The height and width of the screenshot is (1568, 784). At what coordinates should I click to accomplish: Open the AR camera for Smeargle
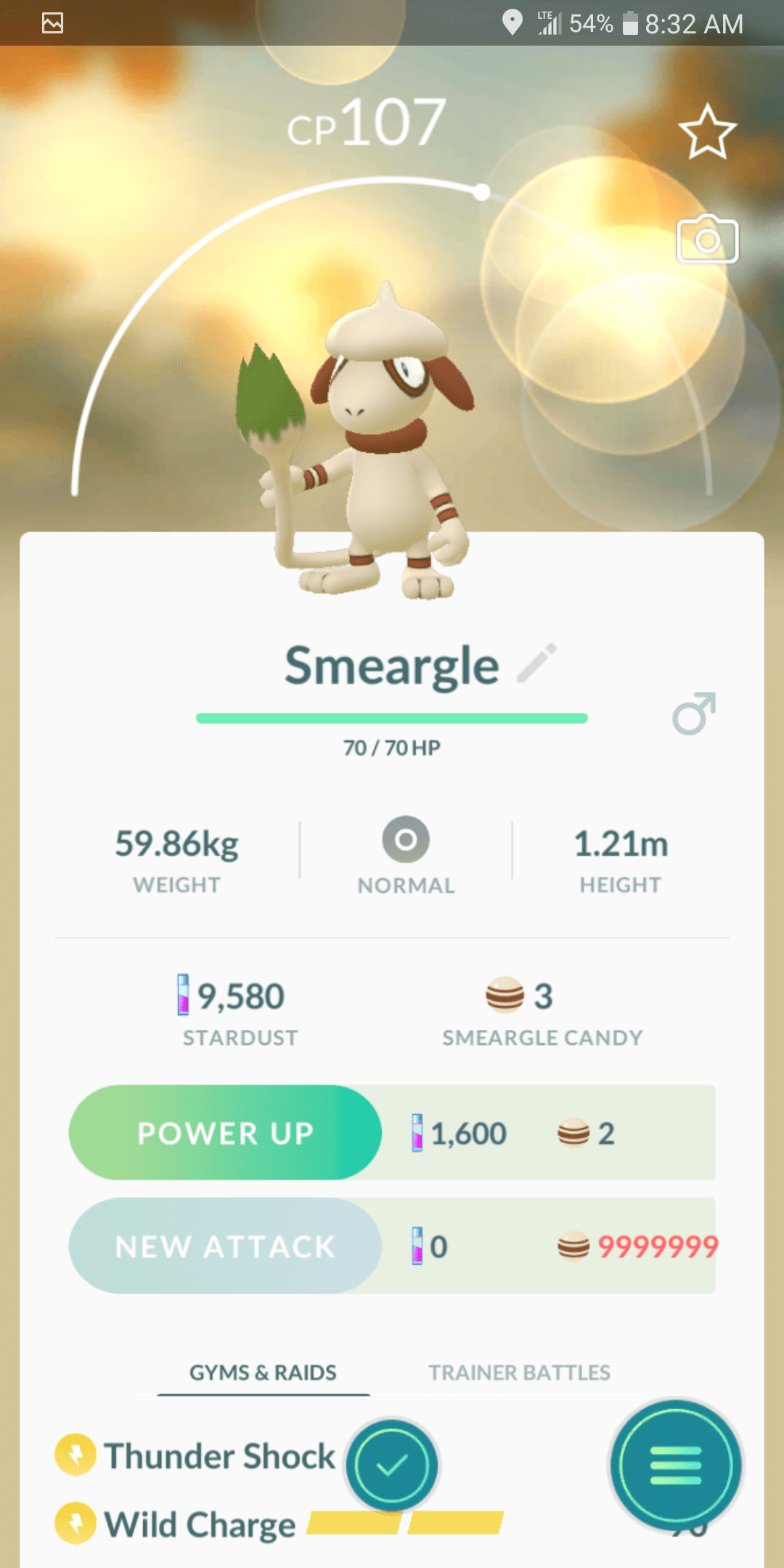pos(707,240)
